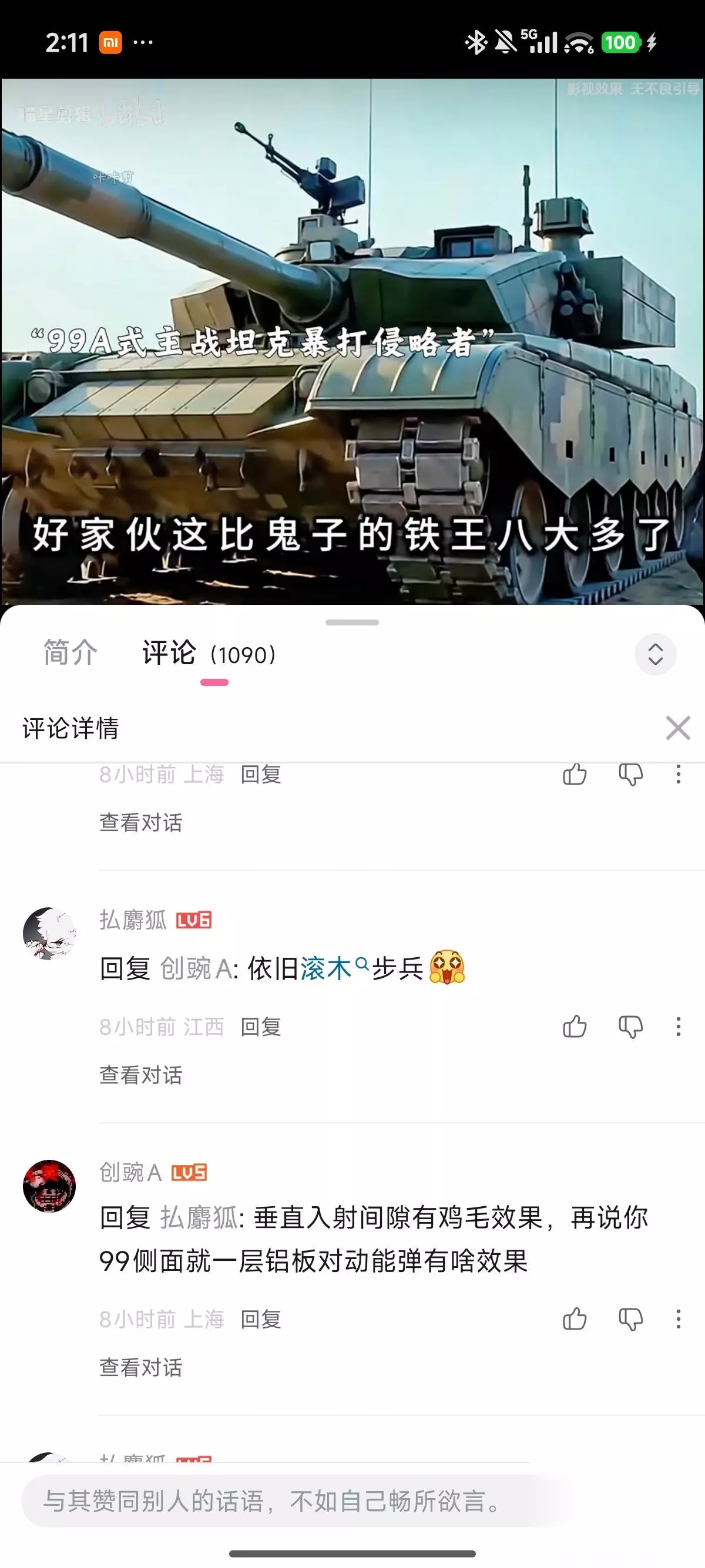Open more options for the 江西 reply
This screenshot has width=705, height=1568.
pos(678,1027)
